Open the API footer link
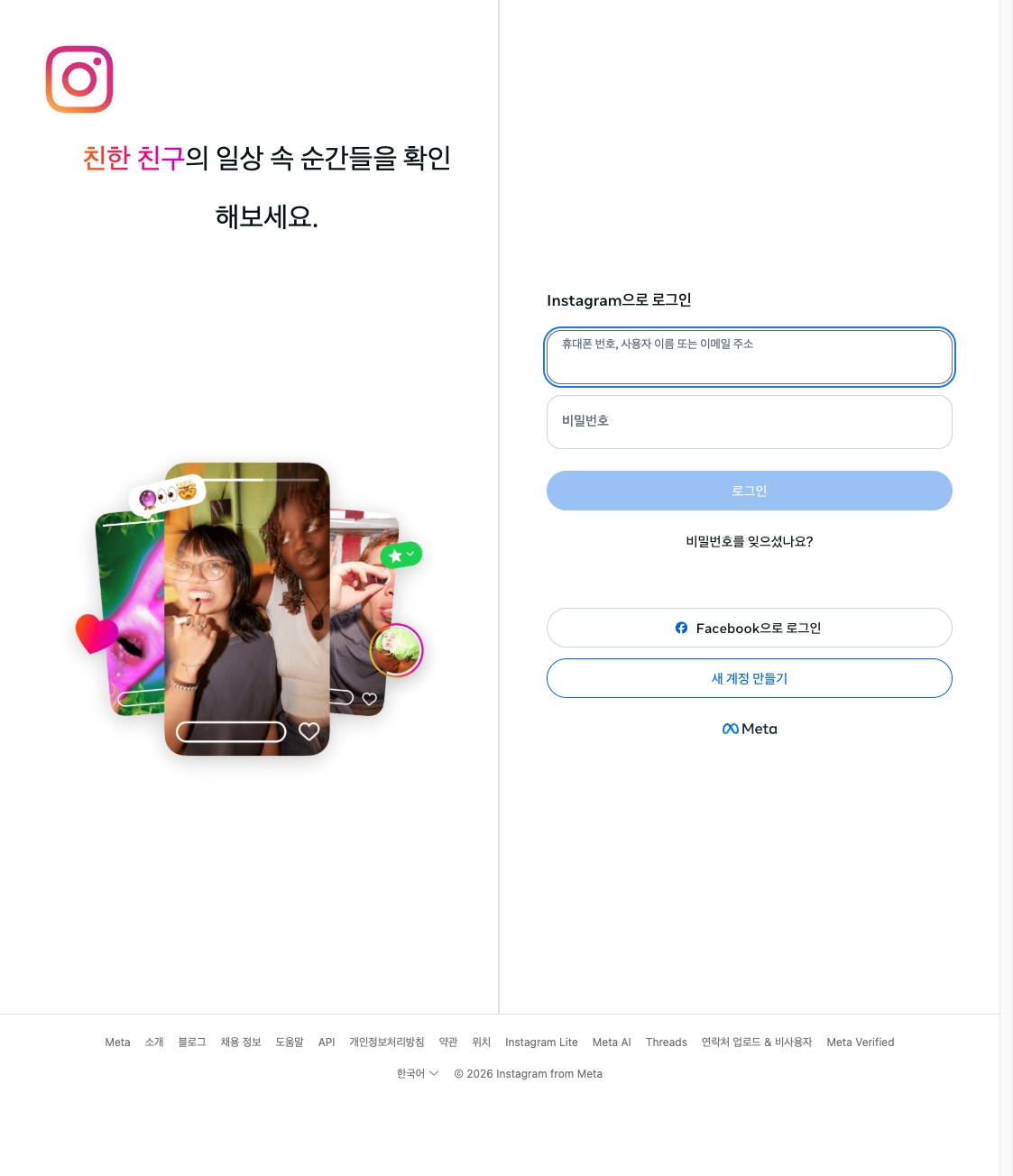Viewport: 1013px width, 1176px height. tap(327, 1042)
